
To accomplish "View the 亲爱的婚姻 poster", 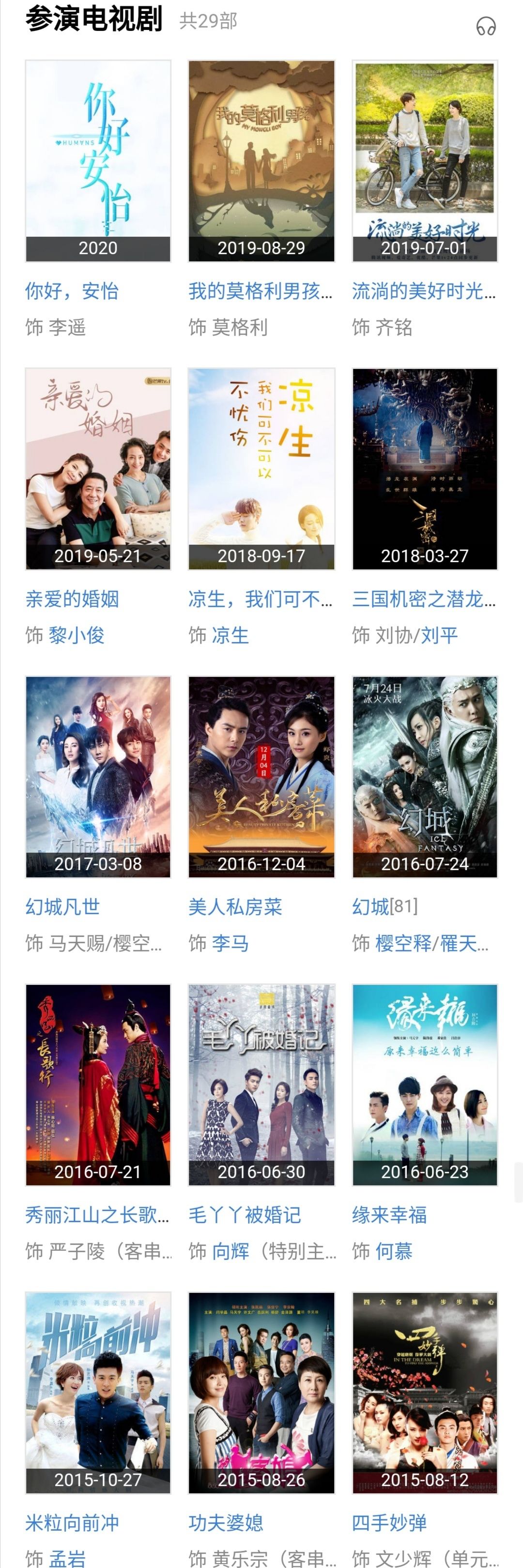I will [x=98, y=469].
